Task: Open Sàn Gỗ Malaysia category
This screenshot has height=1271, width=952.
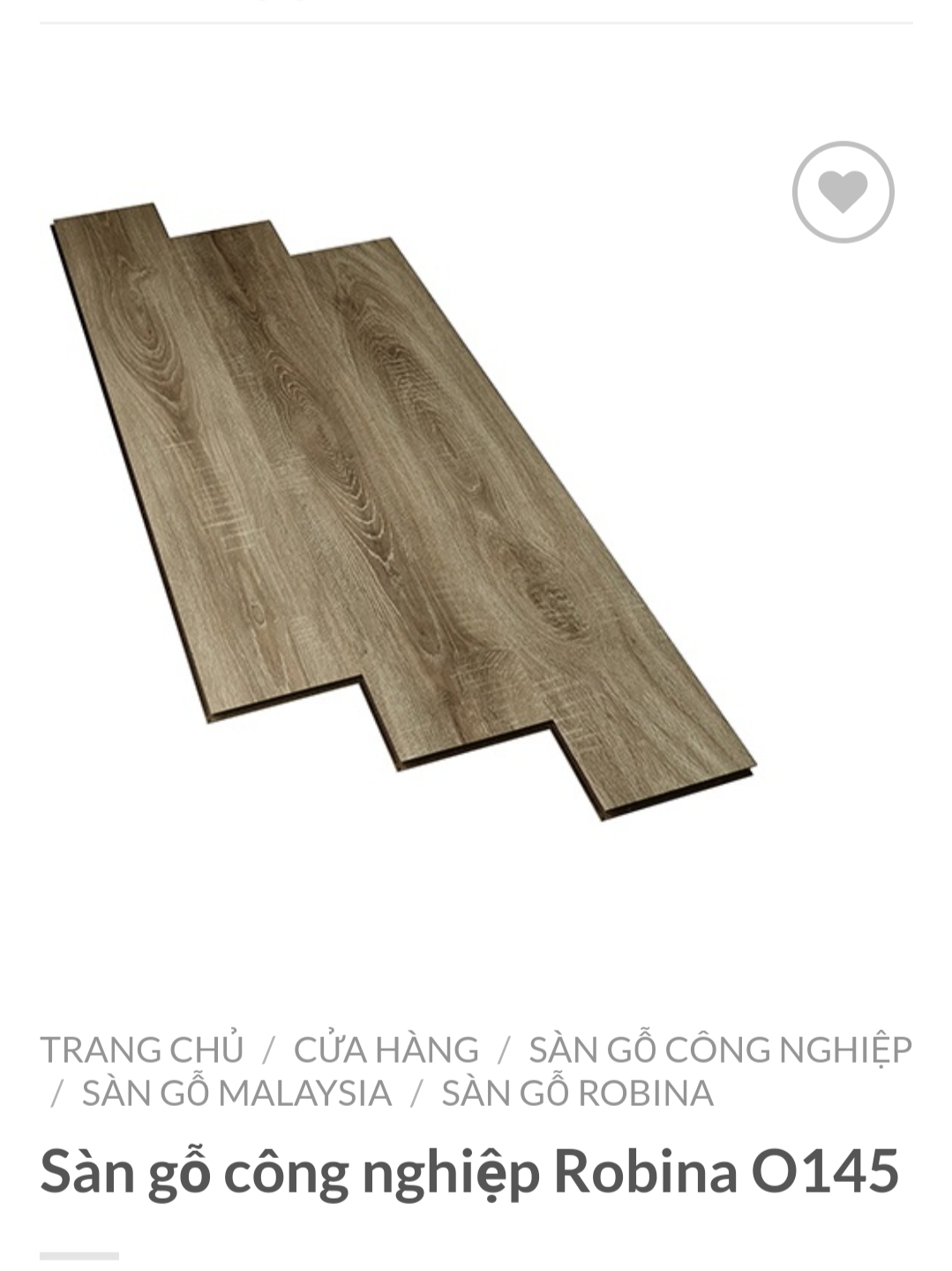Action: pos(236,1094)
